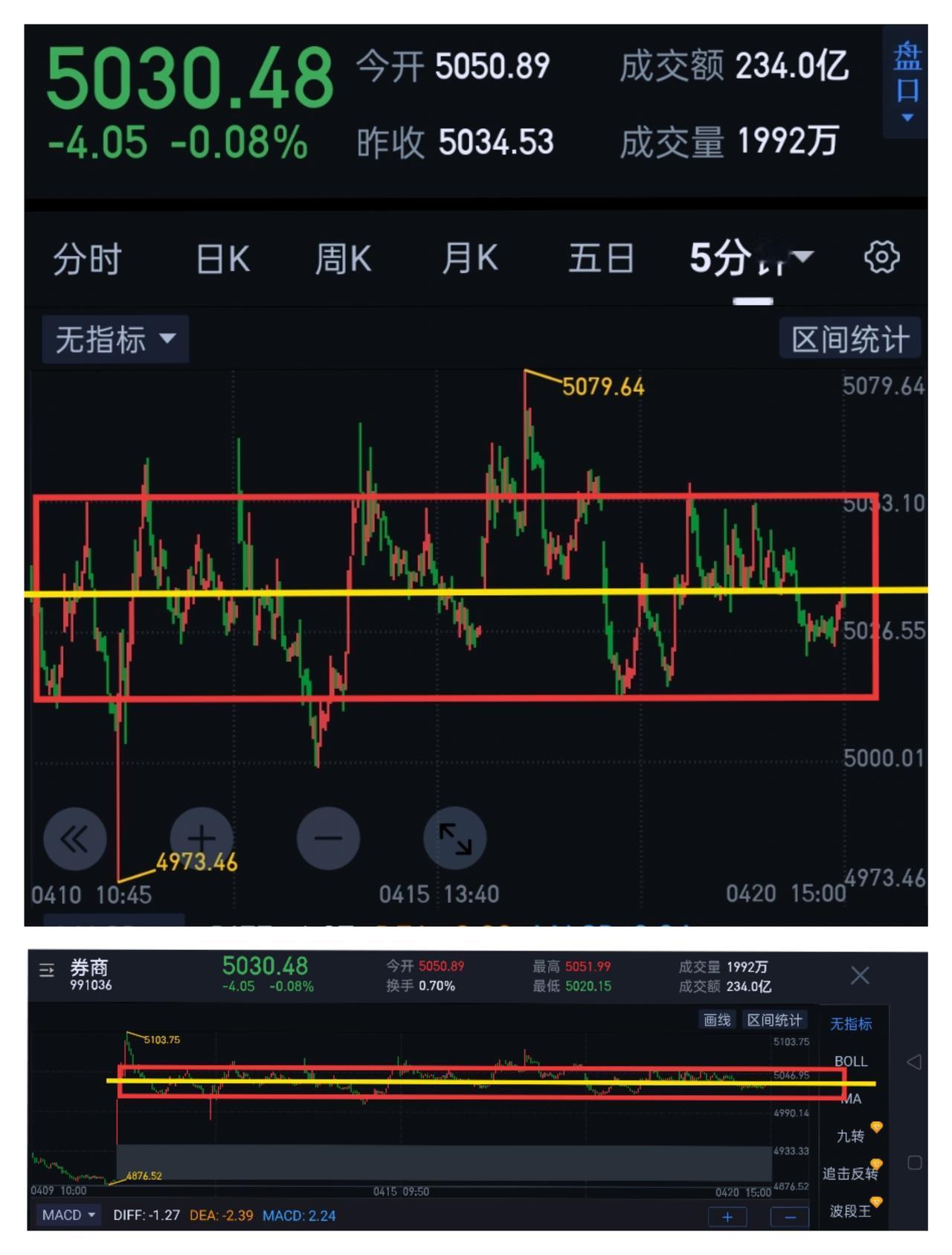This screenshot has width=952, height=1255.
Task: Open the 无指标 indicator dropdown
Action: 115,337
